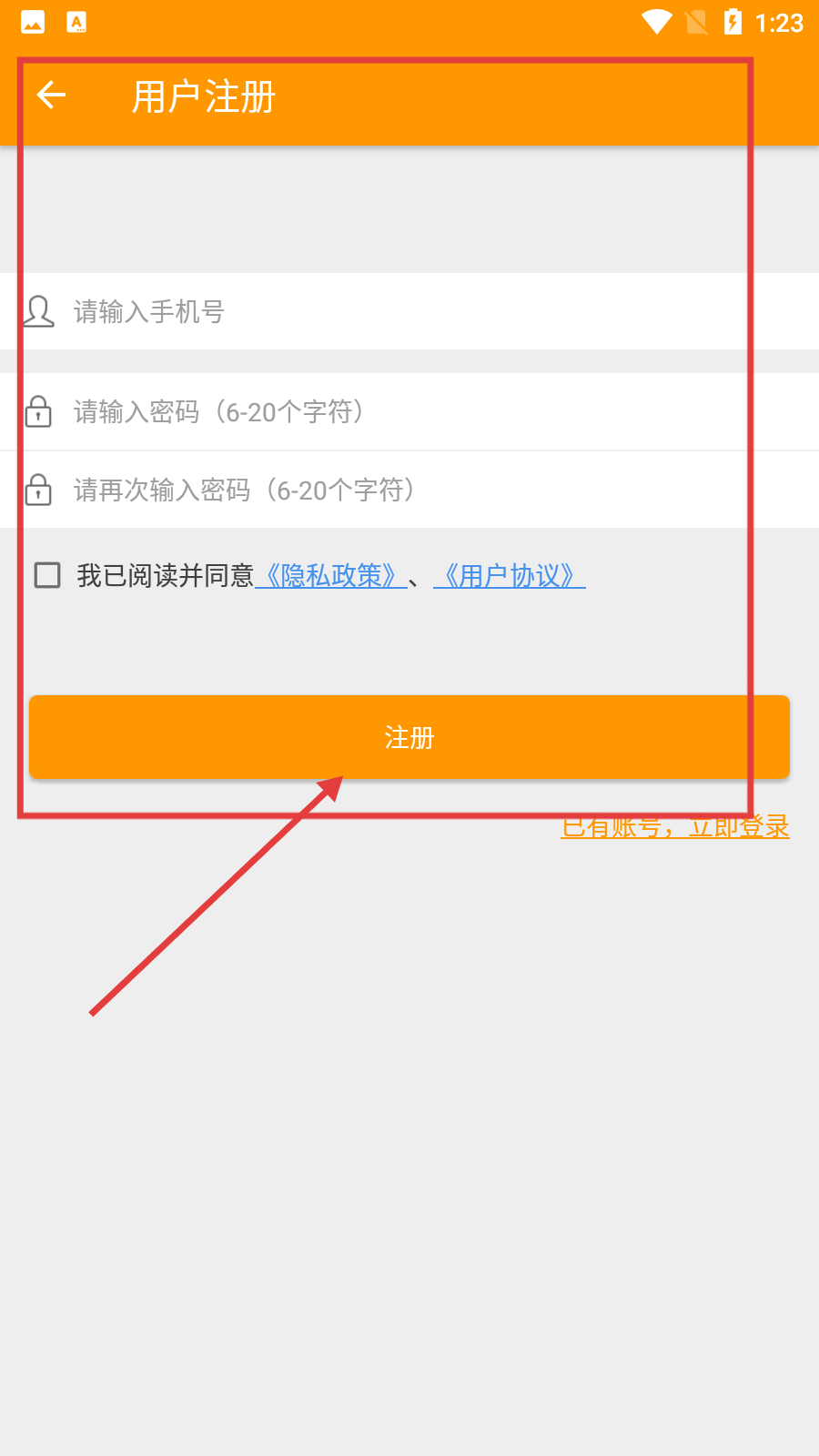
Task: Open the 《隐私政策》 link
Action: tap(331, 576)
